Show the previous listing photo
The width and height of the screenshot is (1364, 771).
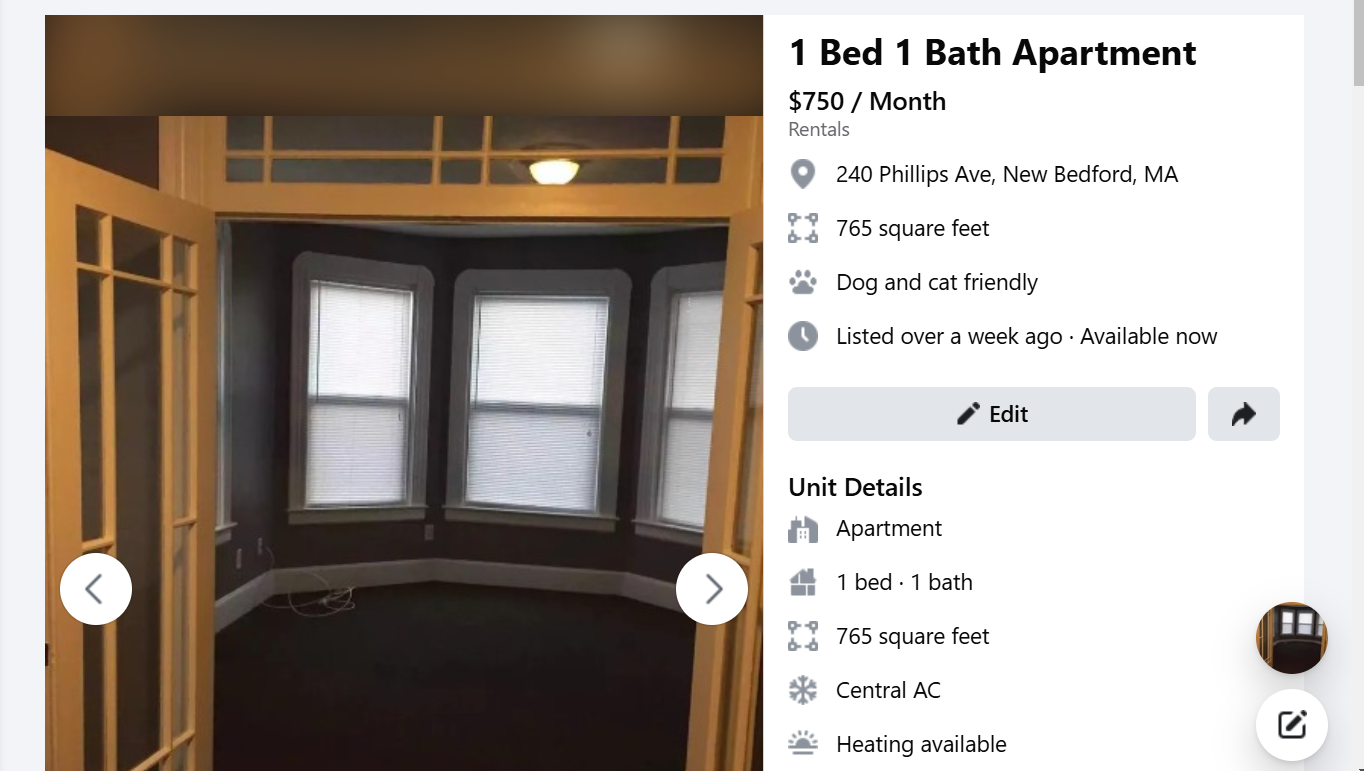[x=96, y=589]
